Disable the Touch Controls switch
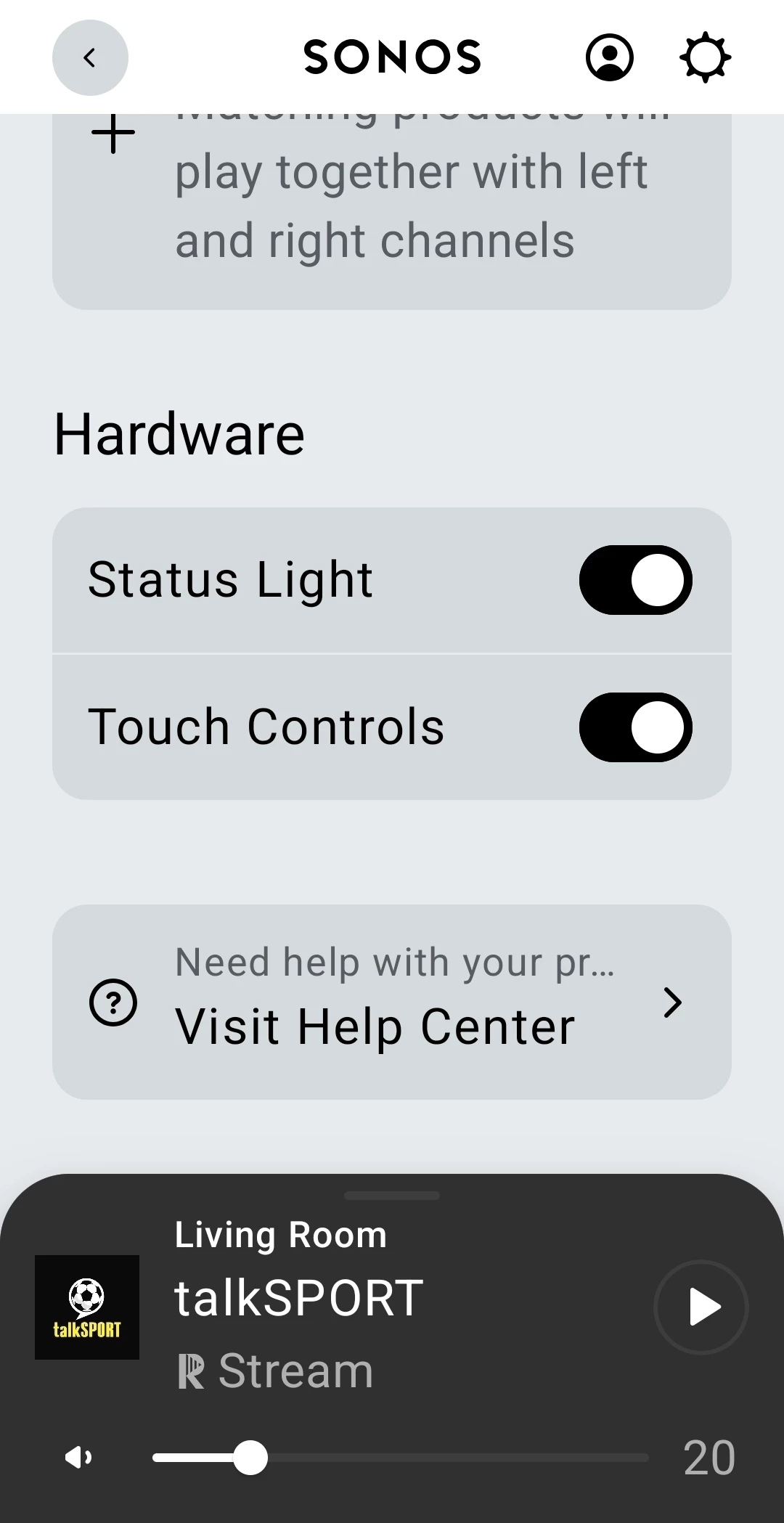This screenshot has width=784, height=1523. point(636,727)
